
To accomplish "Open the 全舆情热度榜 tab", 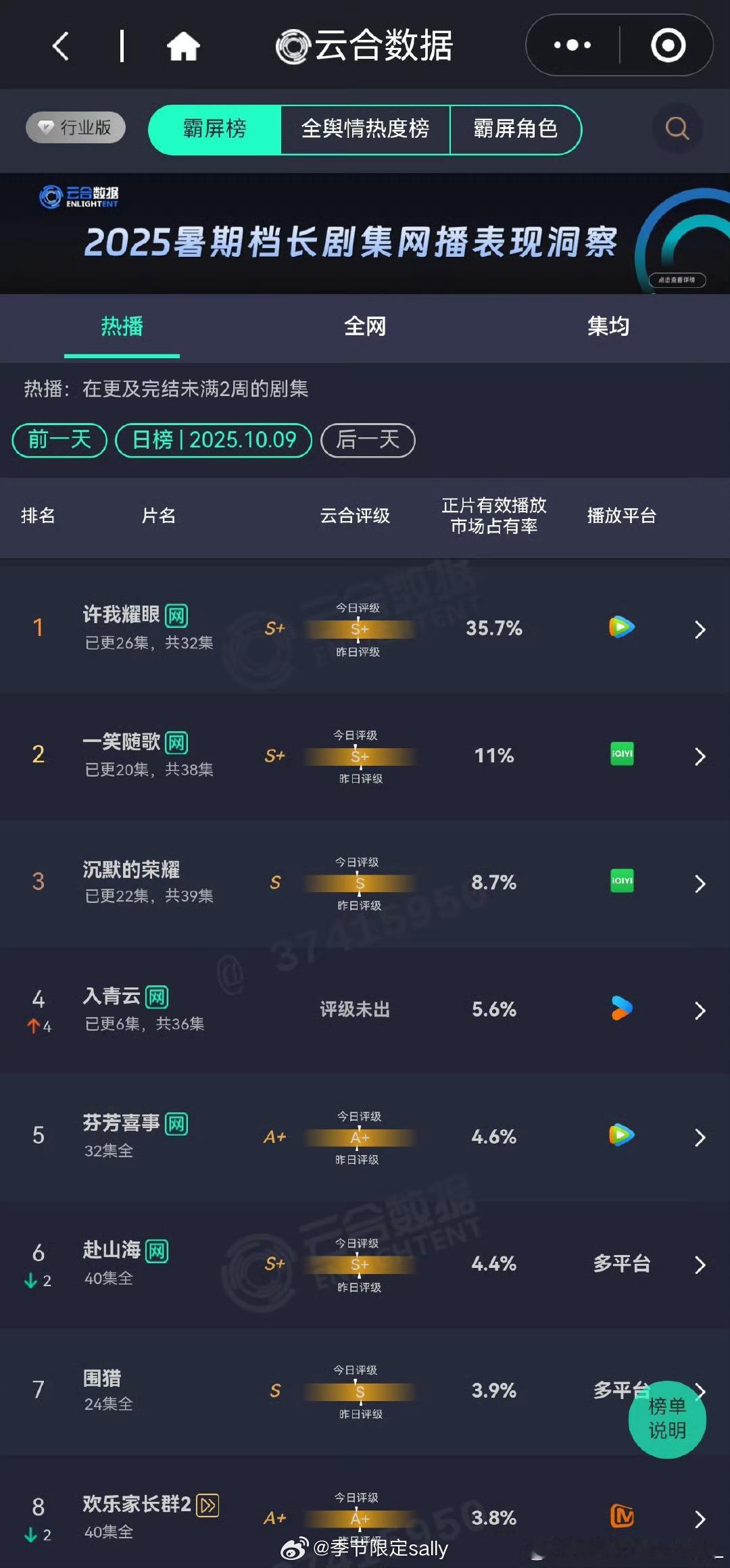I will click(365, 130).
